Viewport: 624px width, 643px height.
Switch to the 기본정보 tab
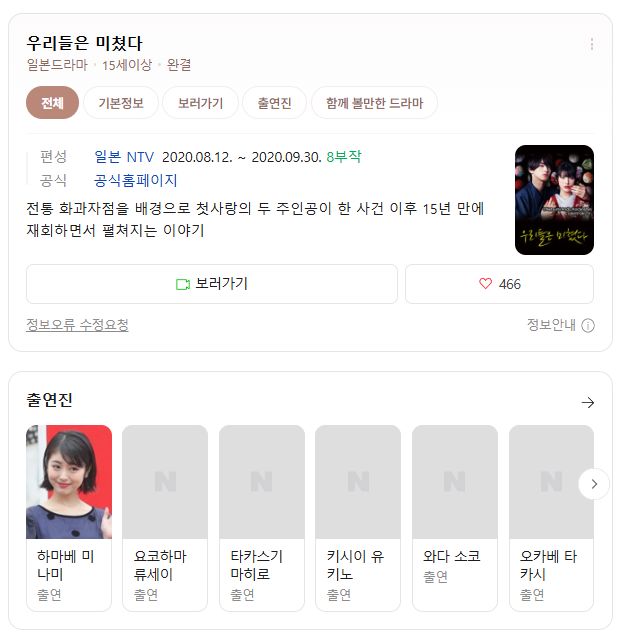(121, 103)
